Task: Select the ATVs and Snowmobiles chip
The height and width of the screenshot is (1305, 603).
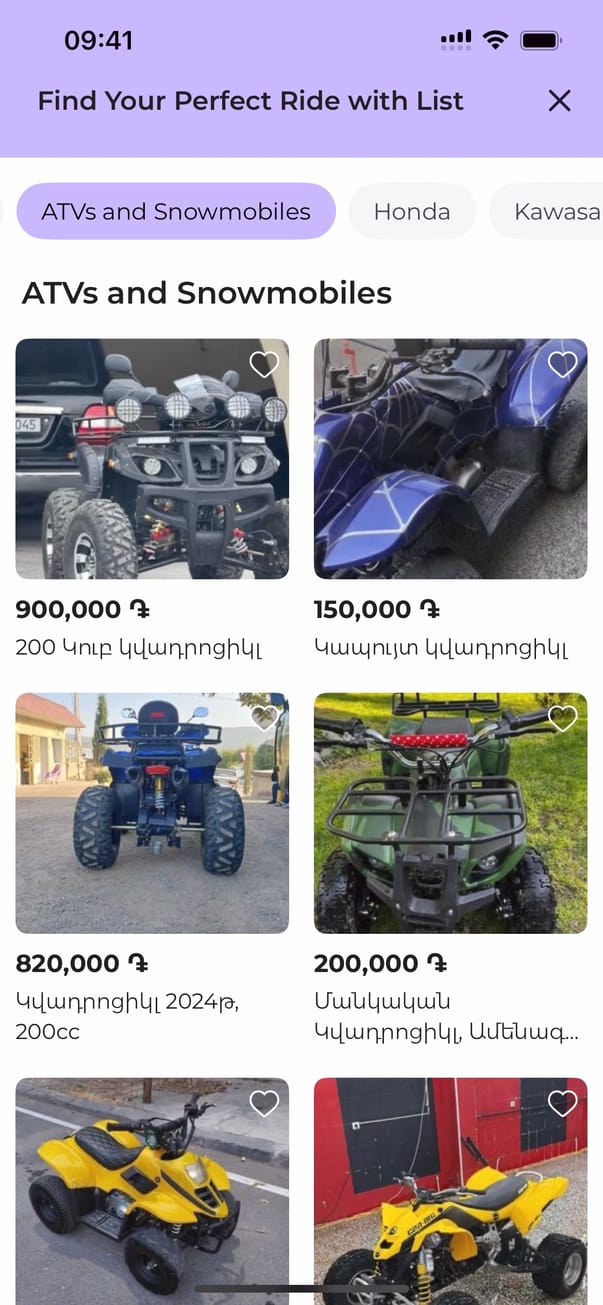Action: point(176,211)
